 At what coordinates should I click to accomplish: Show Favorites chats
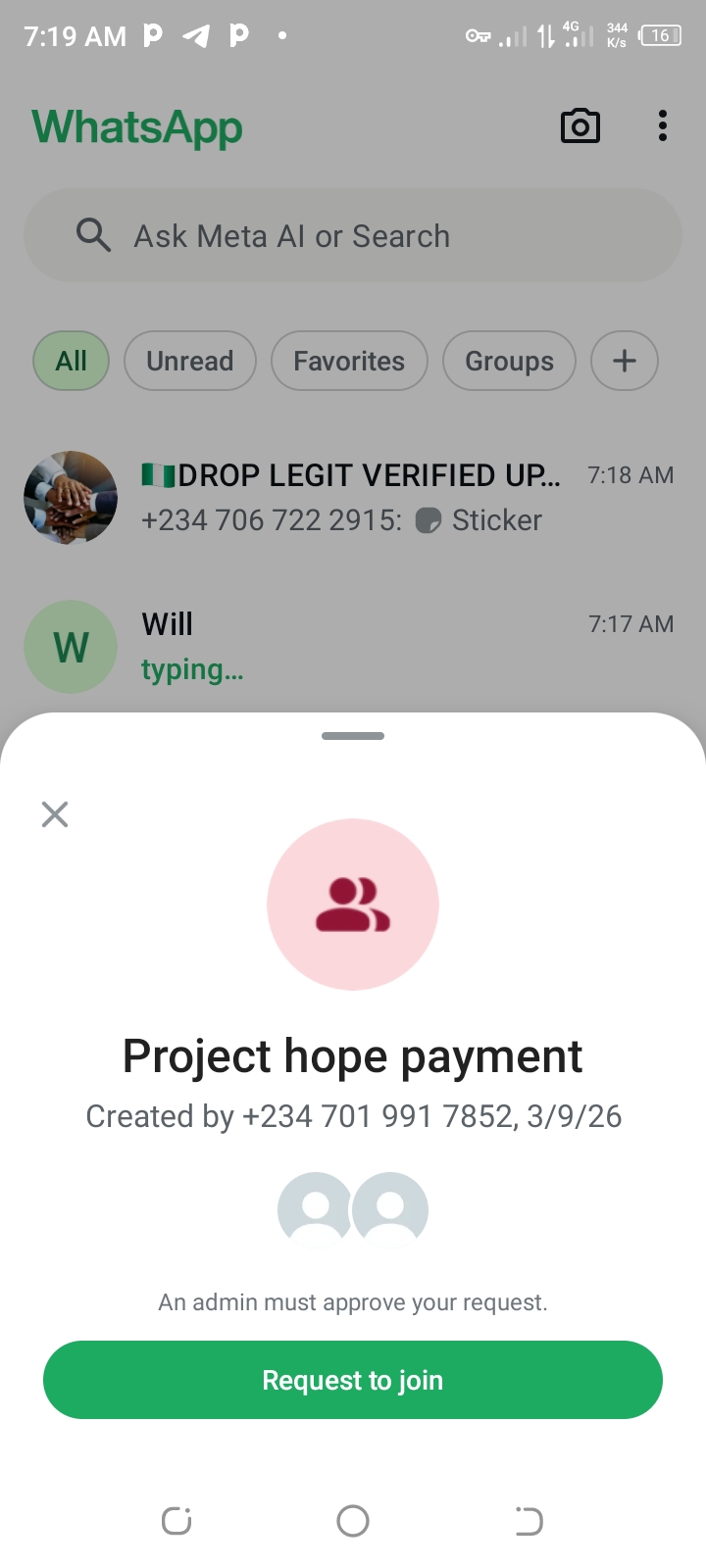tap(349, 362)
